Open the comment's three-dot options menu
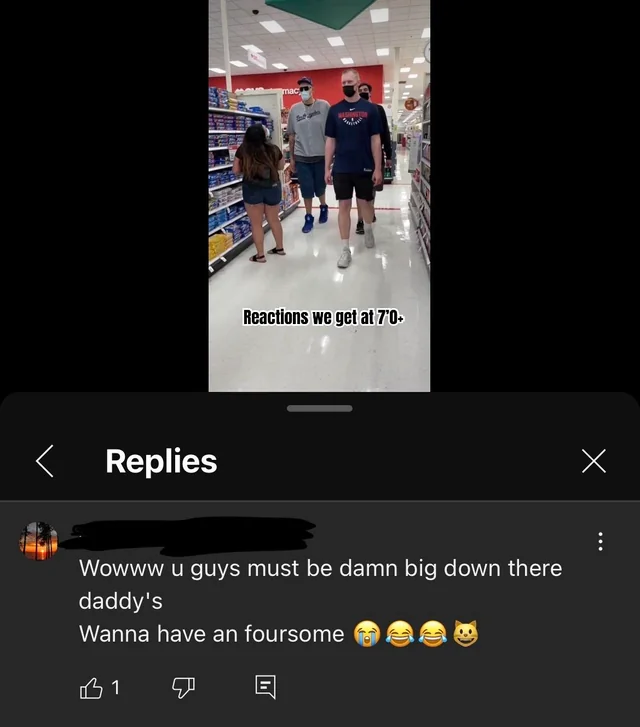640x727 pixels. pos(600,541)
